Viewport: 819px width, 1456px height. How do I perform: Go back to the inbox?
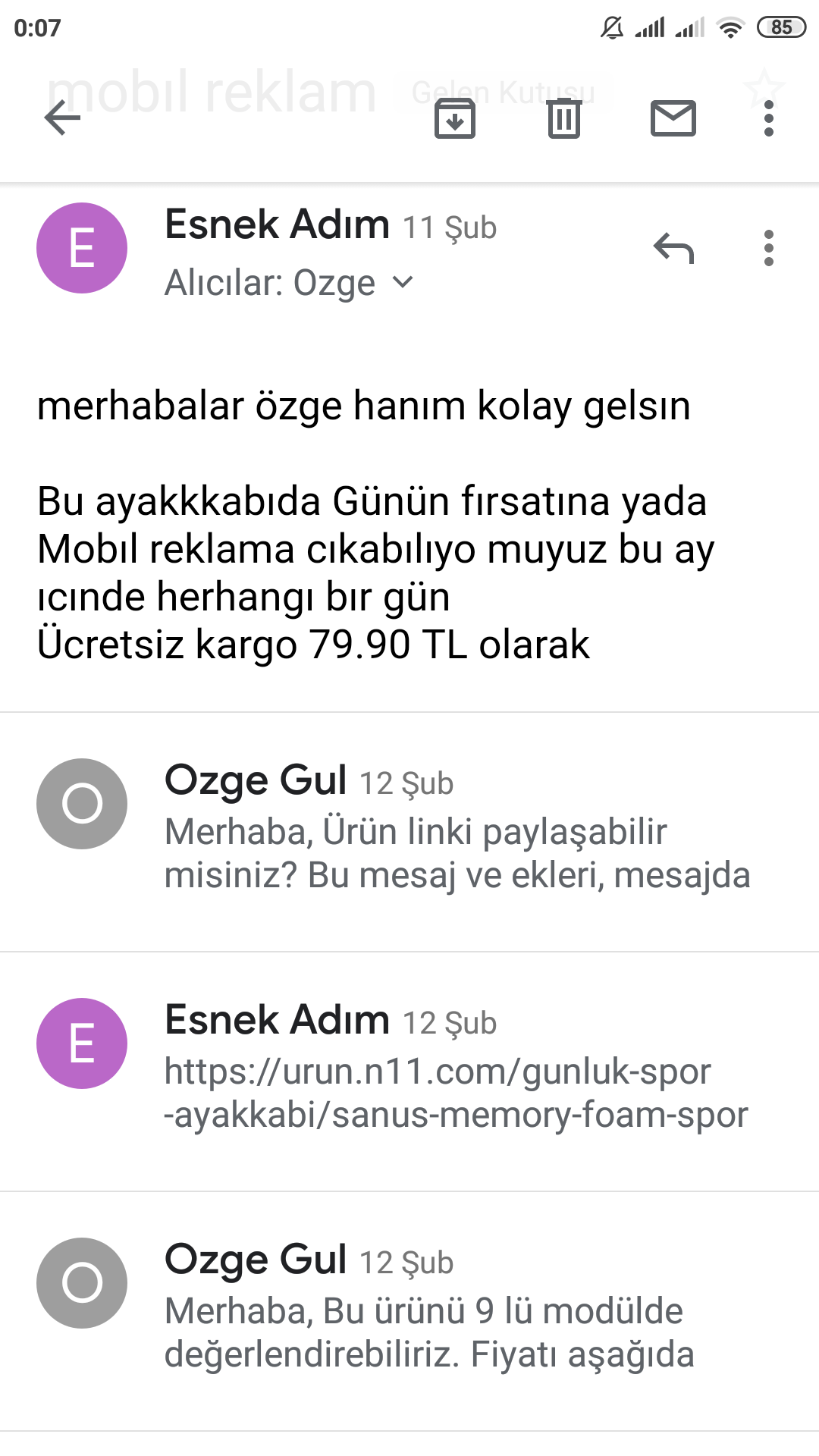[62, 118]
